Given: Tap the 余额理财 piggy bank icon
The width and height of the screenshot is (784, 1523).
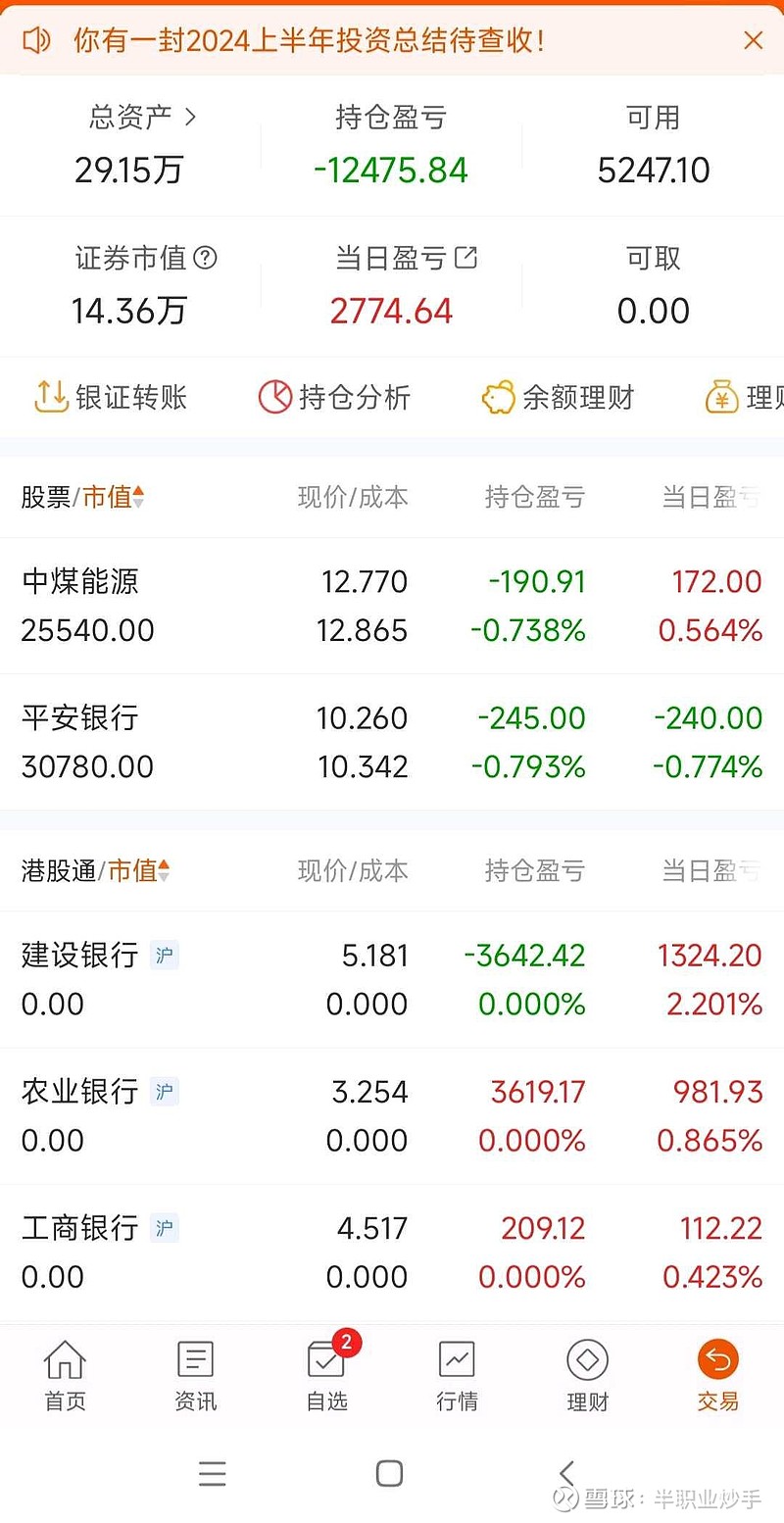Looking at the screenshot, I should pyautogui.click(x=498, y=397).
